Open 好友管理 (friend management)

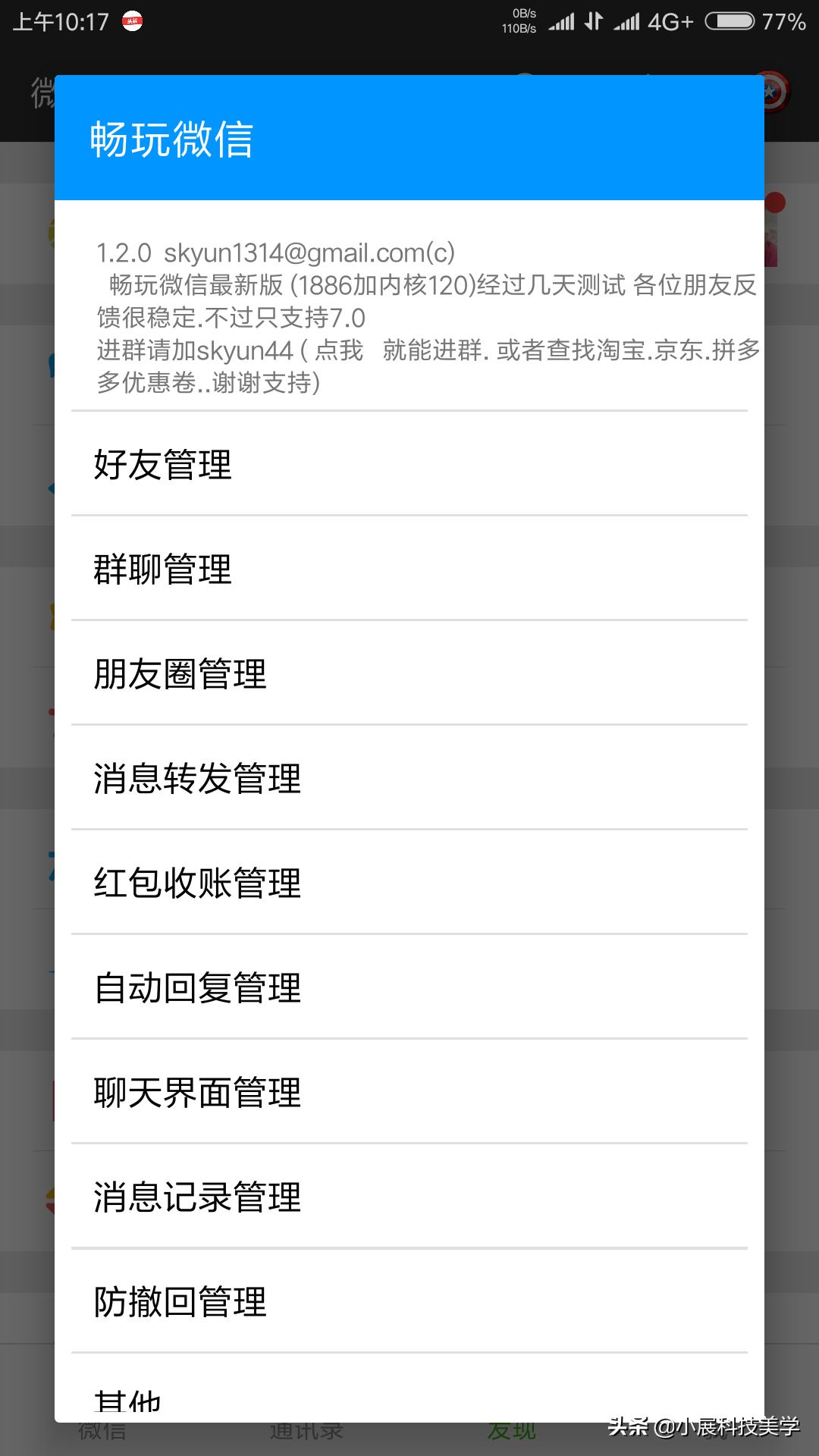[409, 464]
